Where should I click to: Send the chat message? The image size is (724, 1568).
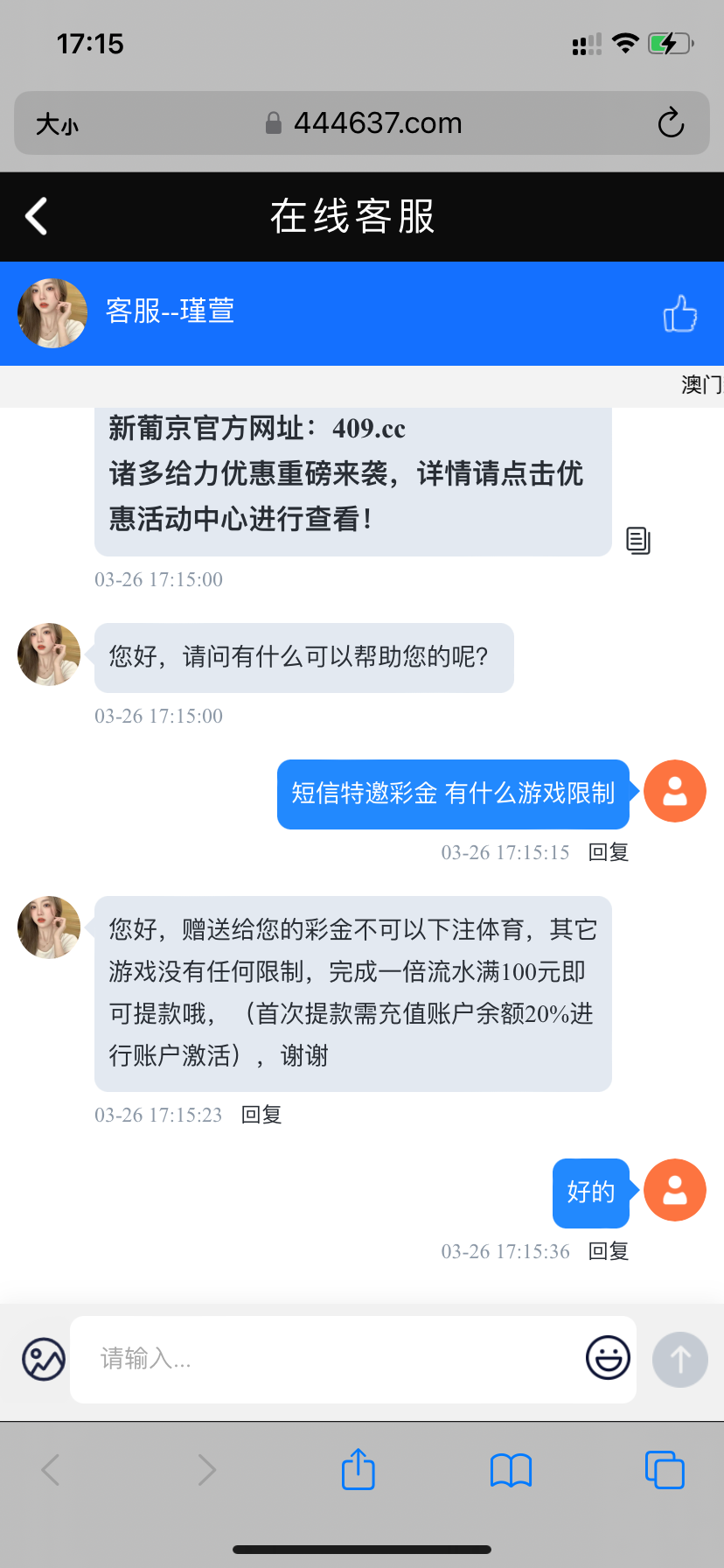679,1360
